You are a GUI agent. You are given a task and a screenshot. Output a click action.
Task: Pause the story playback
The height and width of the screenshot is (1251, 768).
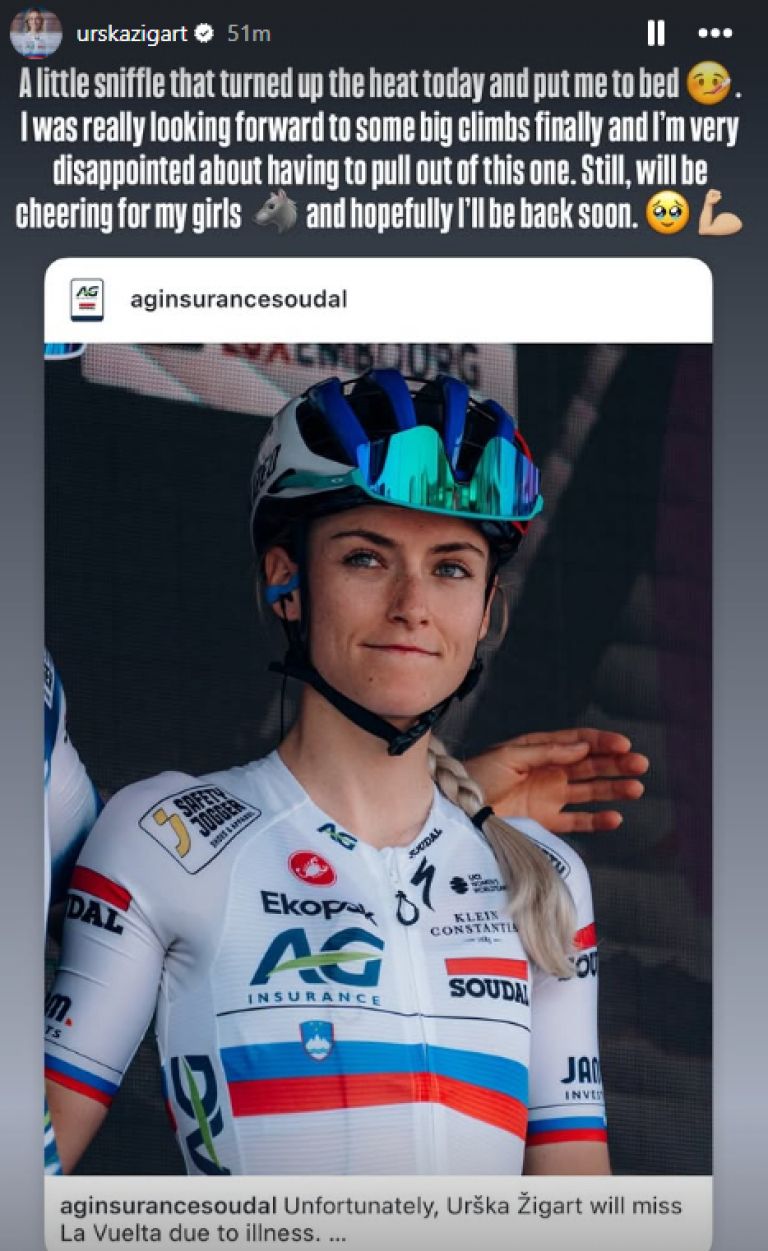655,33
